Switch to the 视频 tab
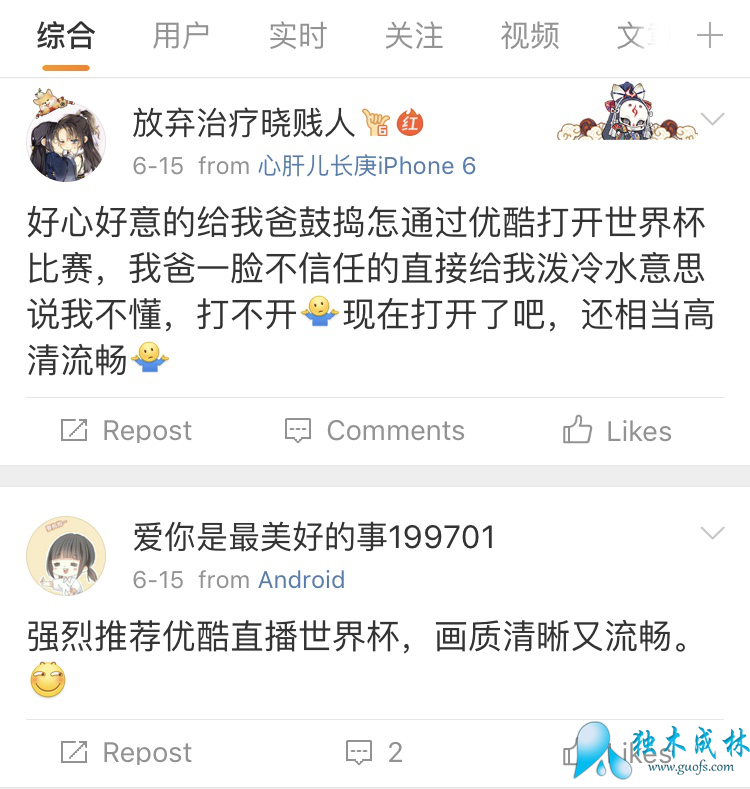Image resolution: width=750 pixels, height=789 pixels. (x=530, y=37)
